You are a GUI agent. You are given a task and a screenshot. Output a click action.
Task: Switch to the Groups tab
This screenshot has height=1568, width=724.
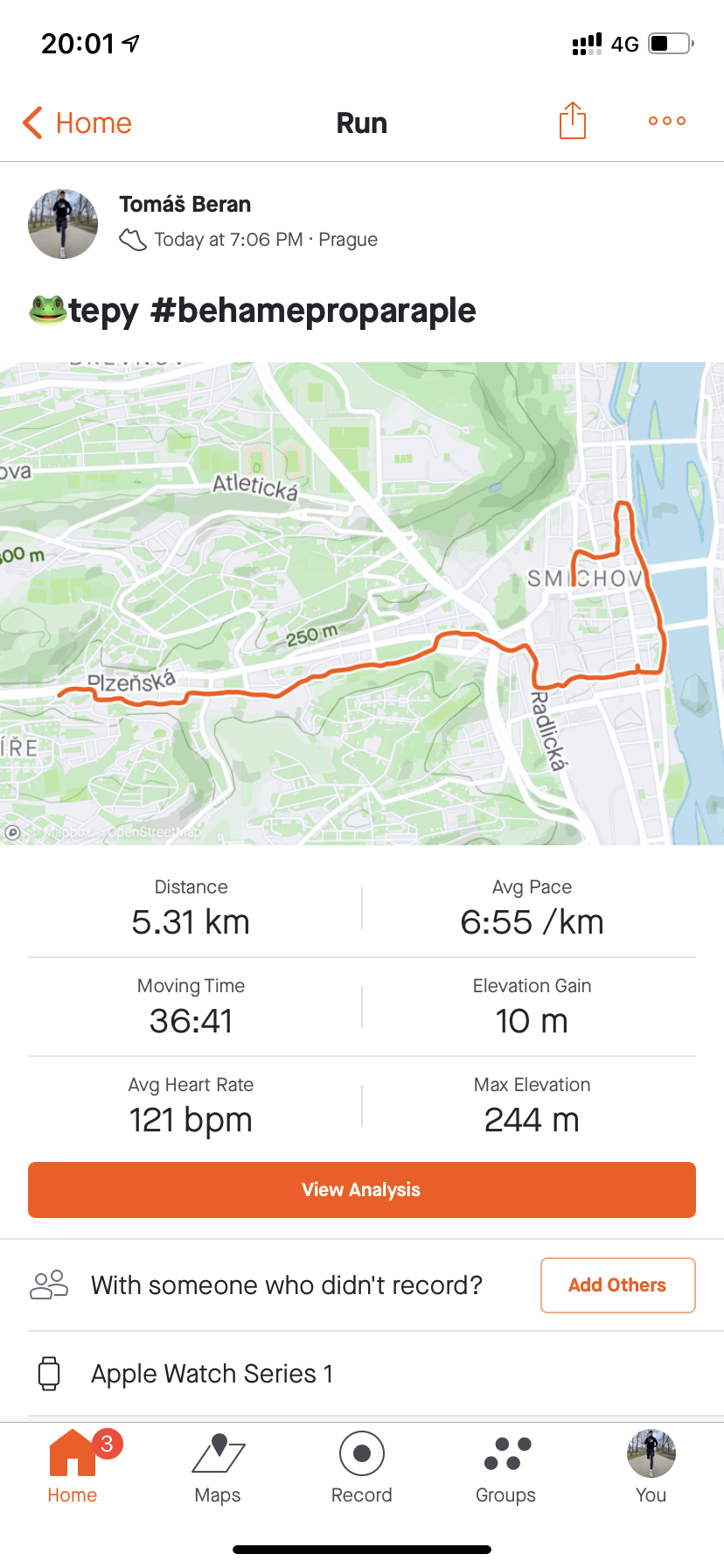[506, 1469]
